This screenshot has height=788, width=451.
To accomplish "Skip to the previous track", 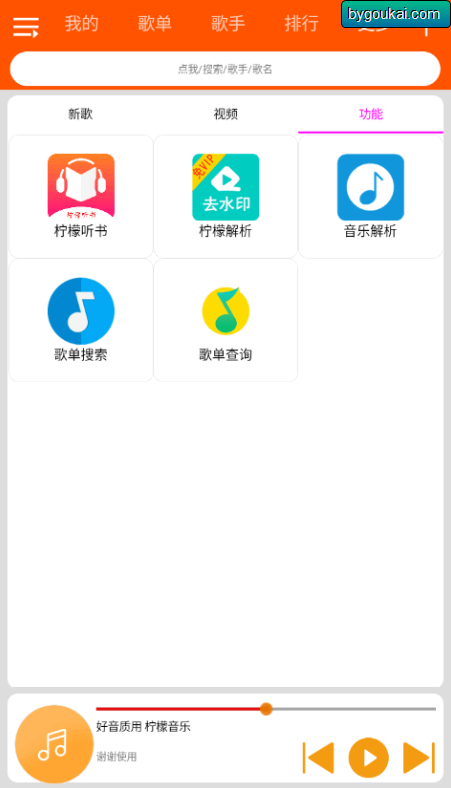I will [319, 757].
